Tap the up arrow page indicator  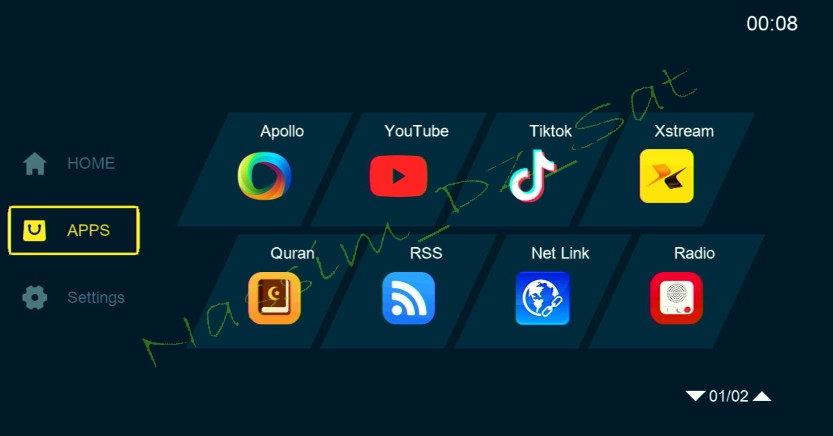[762, 396]
